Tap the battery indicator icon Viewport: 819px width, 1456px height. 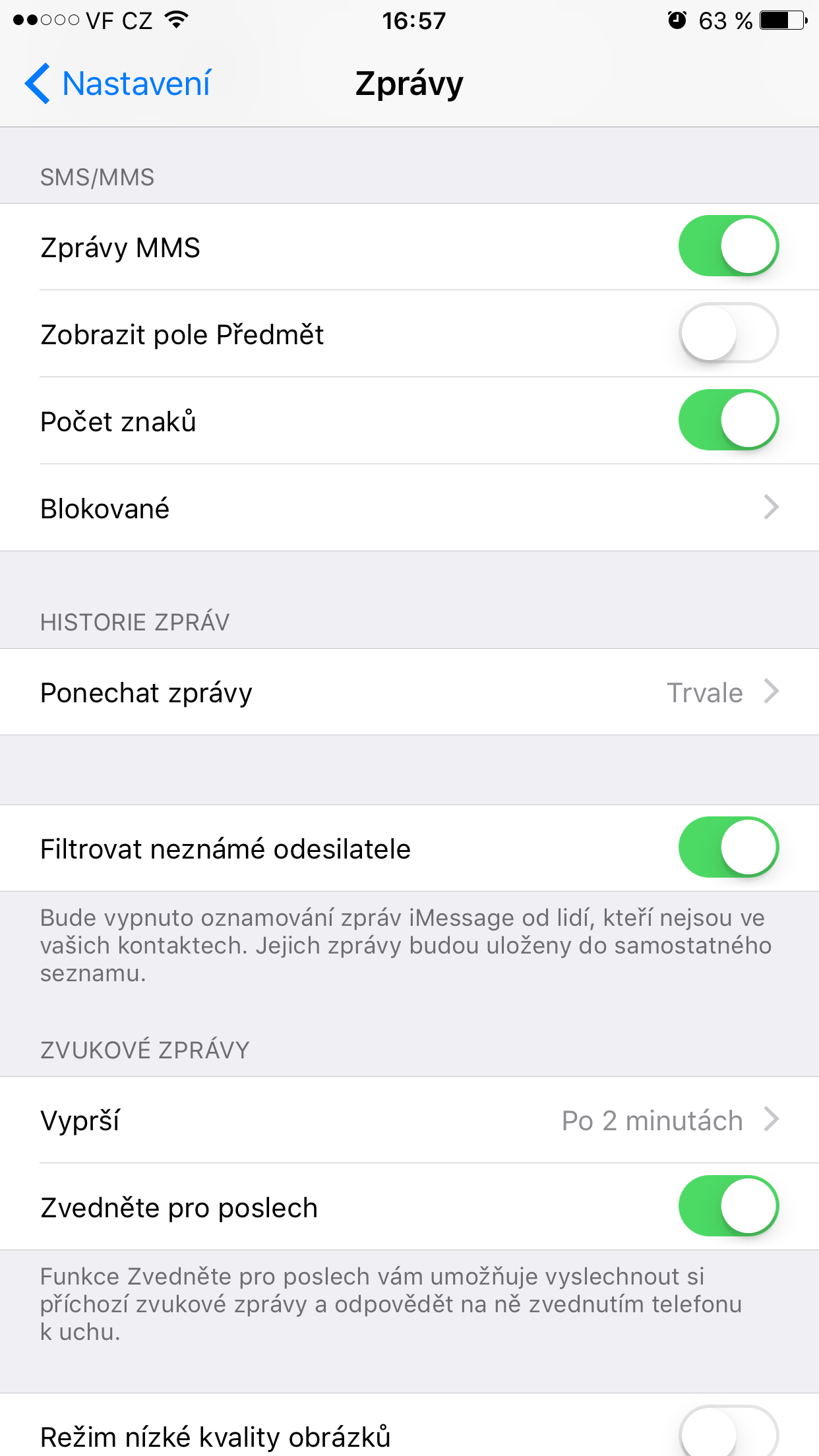click(781, 20)
